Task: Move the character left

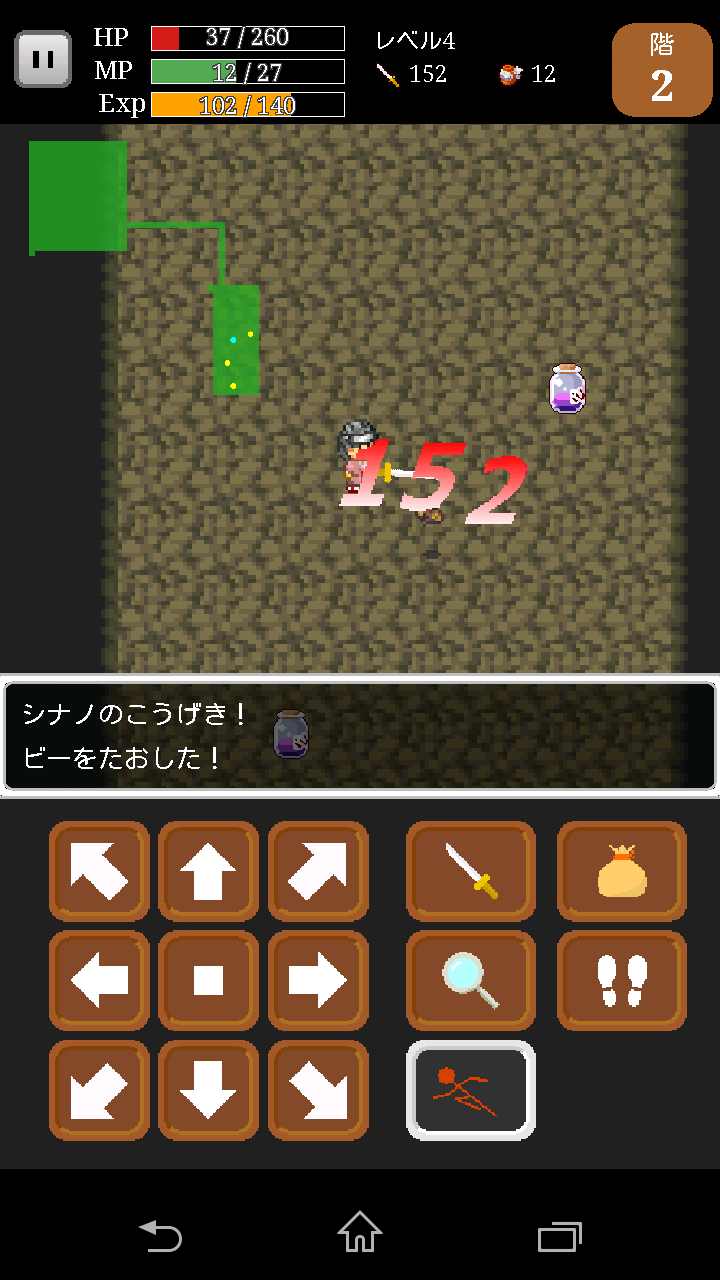Action: tap(99, 980)
